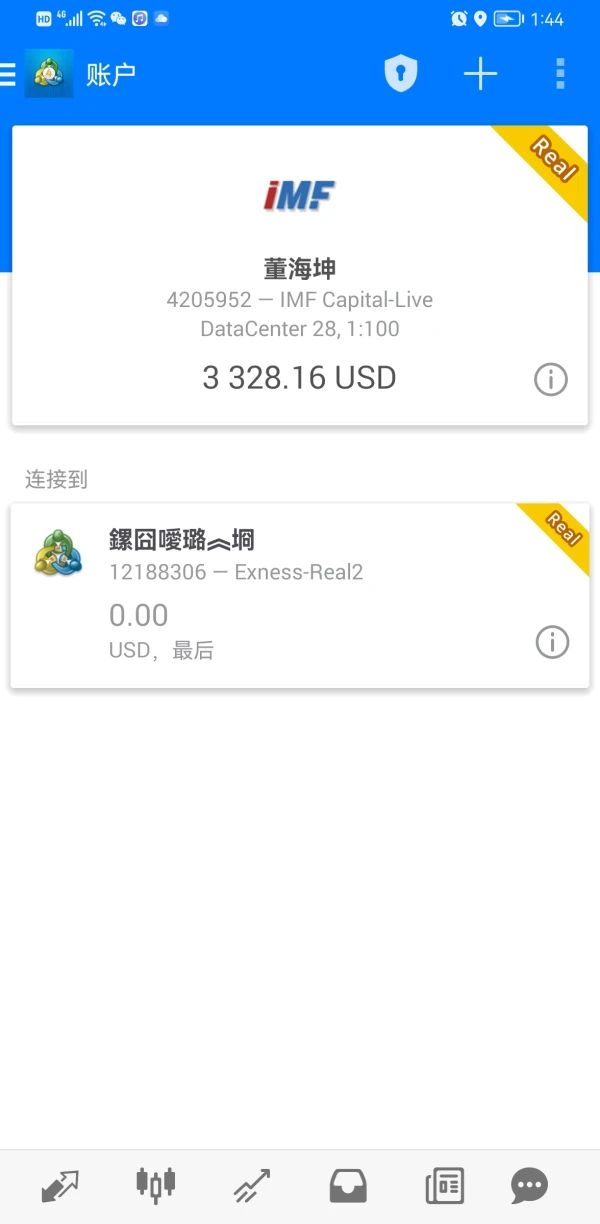Viewport: 600px width, 1224px height.
Task: Add a new account with plus icon
Action: point(480,74)
